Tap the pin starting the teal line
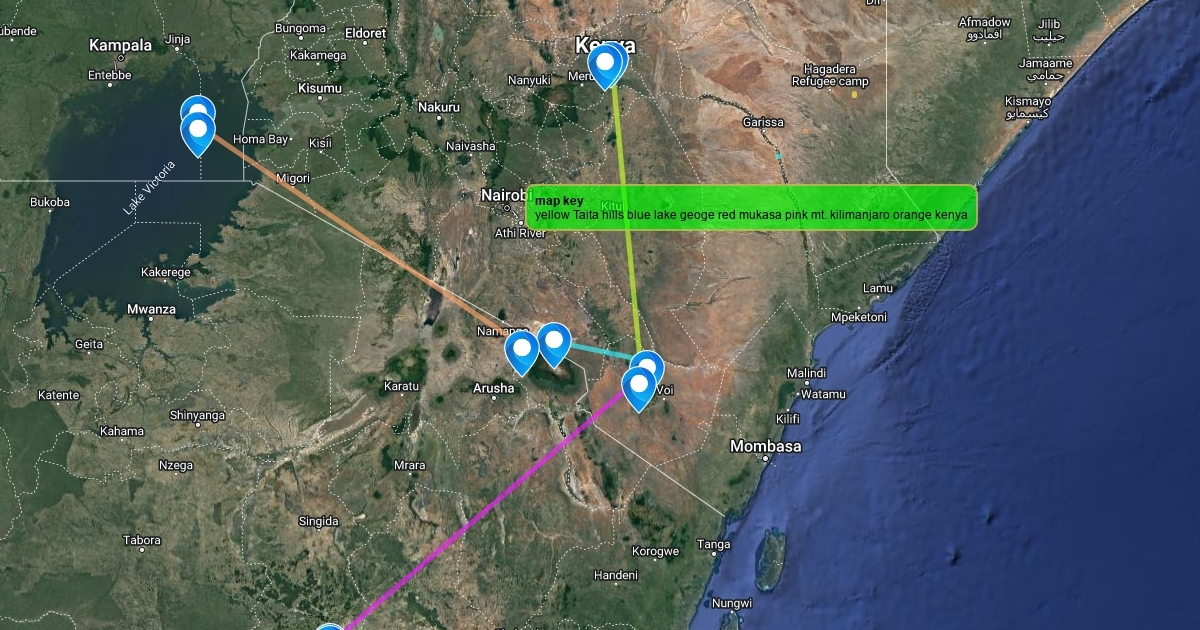The width and height of the screenshot is (1200, 630). [554, 342]
